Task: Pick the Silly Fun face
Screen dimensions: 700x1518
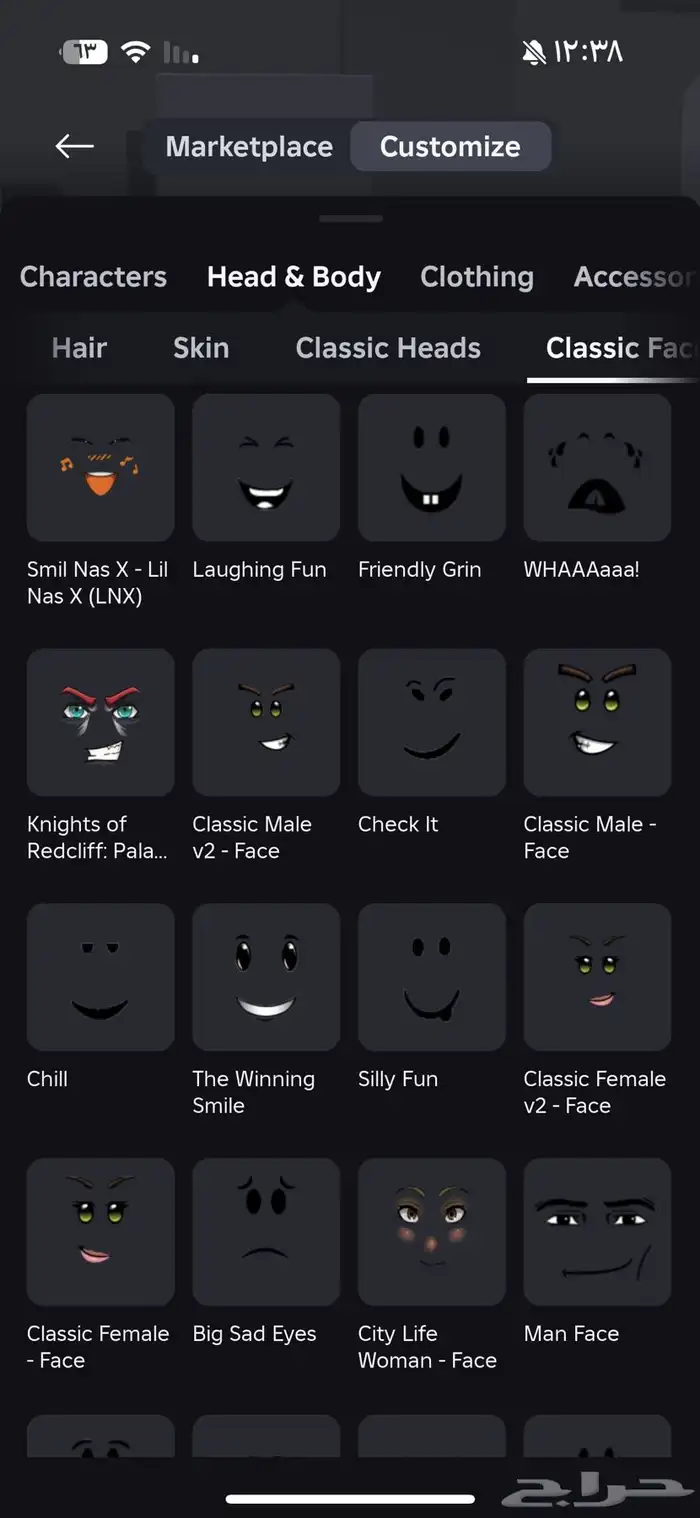Action: pos(432,978)
